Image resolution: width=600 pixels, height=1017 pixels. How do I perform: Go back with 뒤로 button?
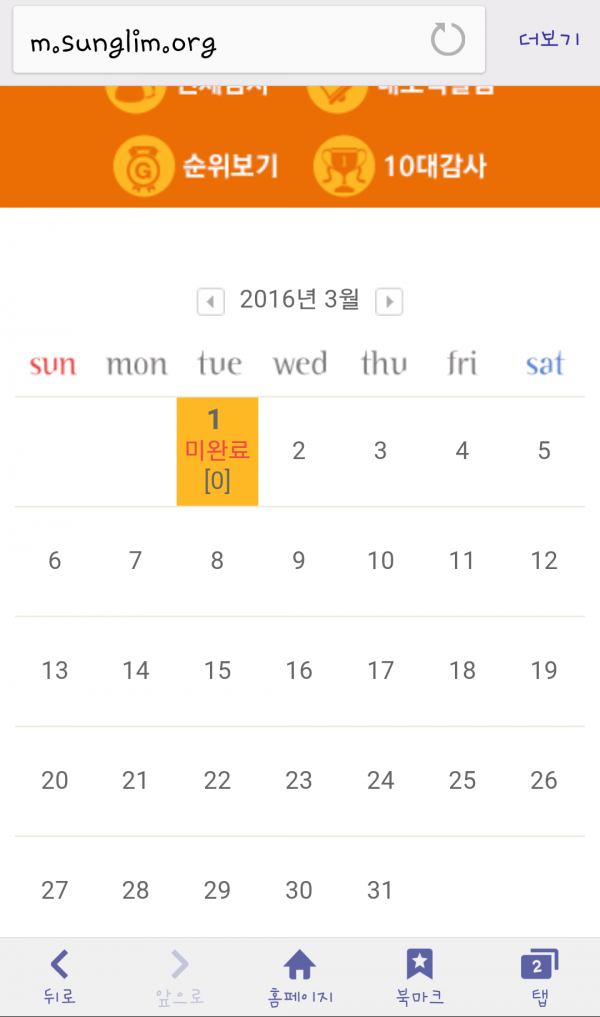60,977
